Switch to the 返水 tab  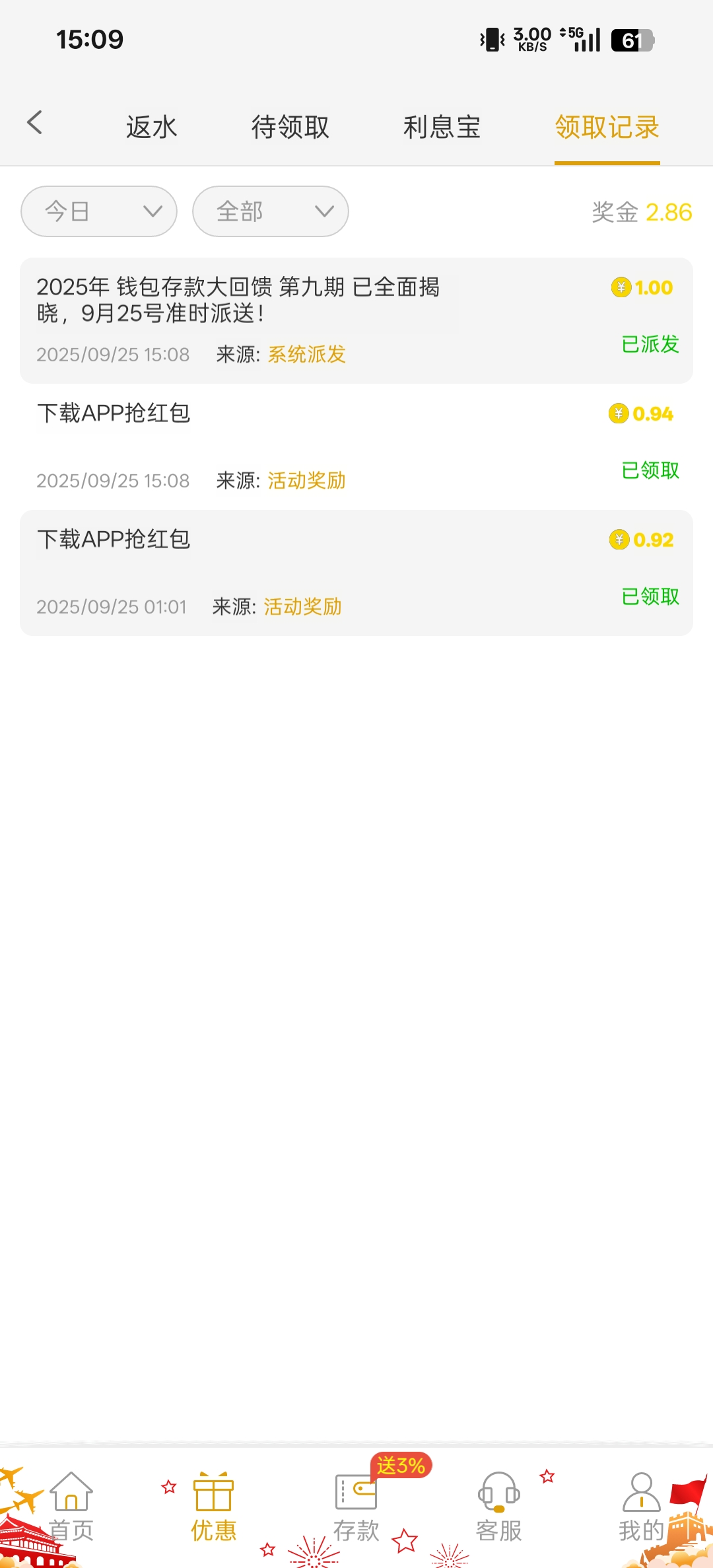click(152, 127)
